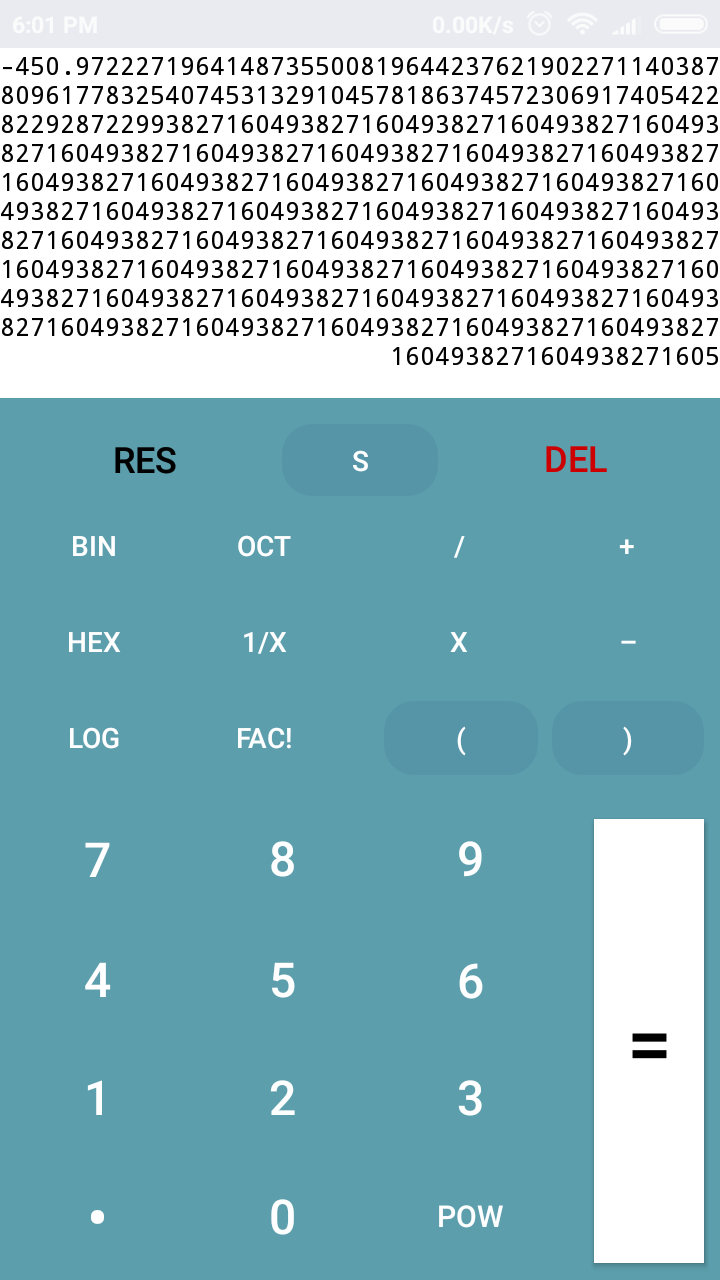Viewport: 720px width, 1280px height.
Task: Tap the RES button
Action: (145, 460)
